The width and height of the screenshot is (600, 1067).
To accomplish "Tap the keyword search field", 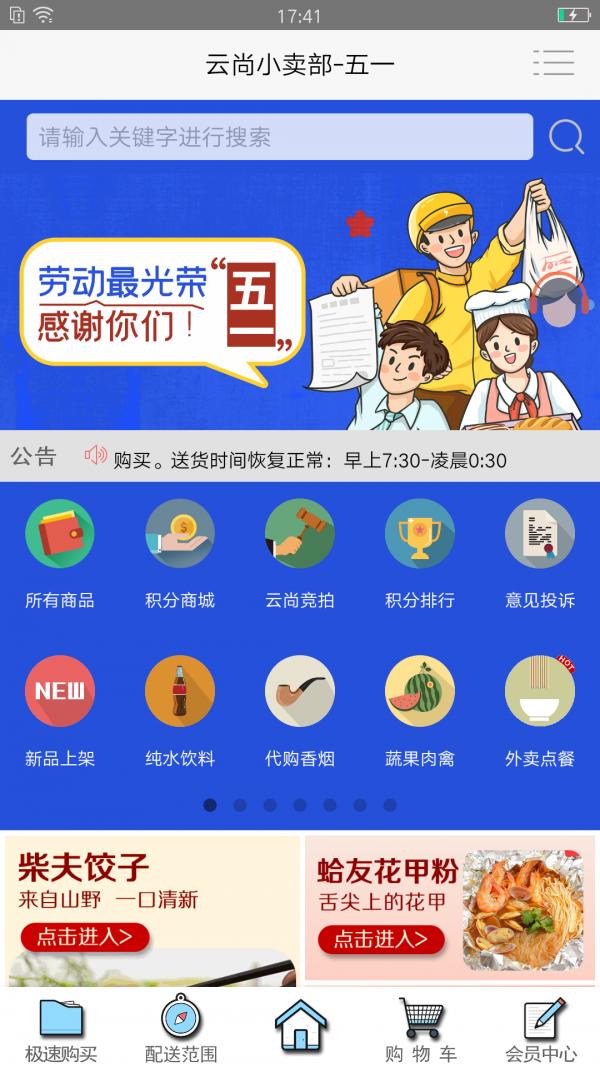I will point(279,137).
